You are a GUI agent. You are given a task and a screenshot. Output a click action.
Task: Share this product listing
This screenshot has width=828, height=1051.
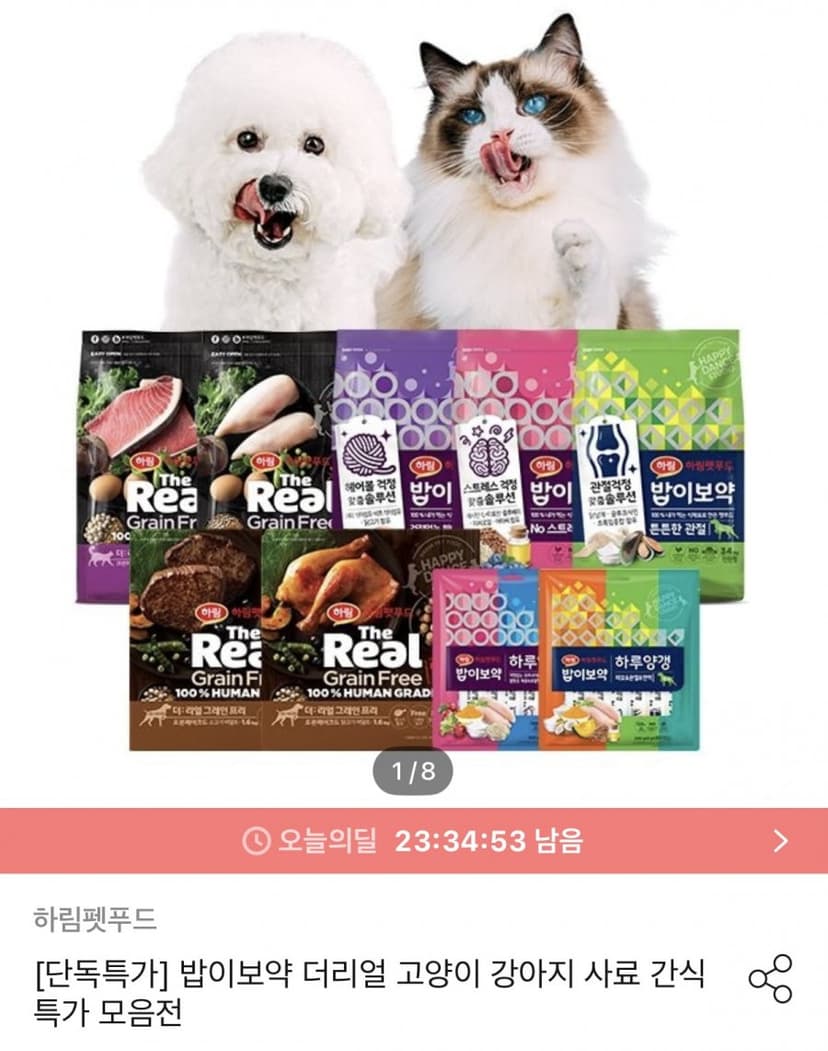(x=770, y=979)
